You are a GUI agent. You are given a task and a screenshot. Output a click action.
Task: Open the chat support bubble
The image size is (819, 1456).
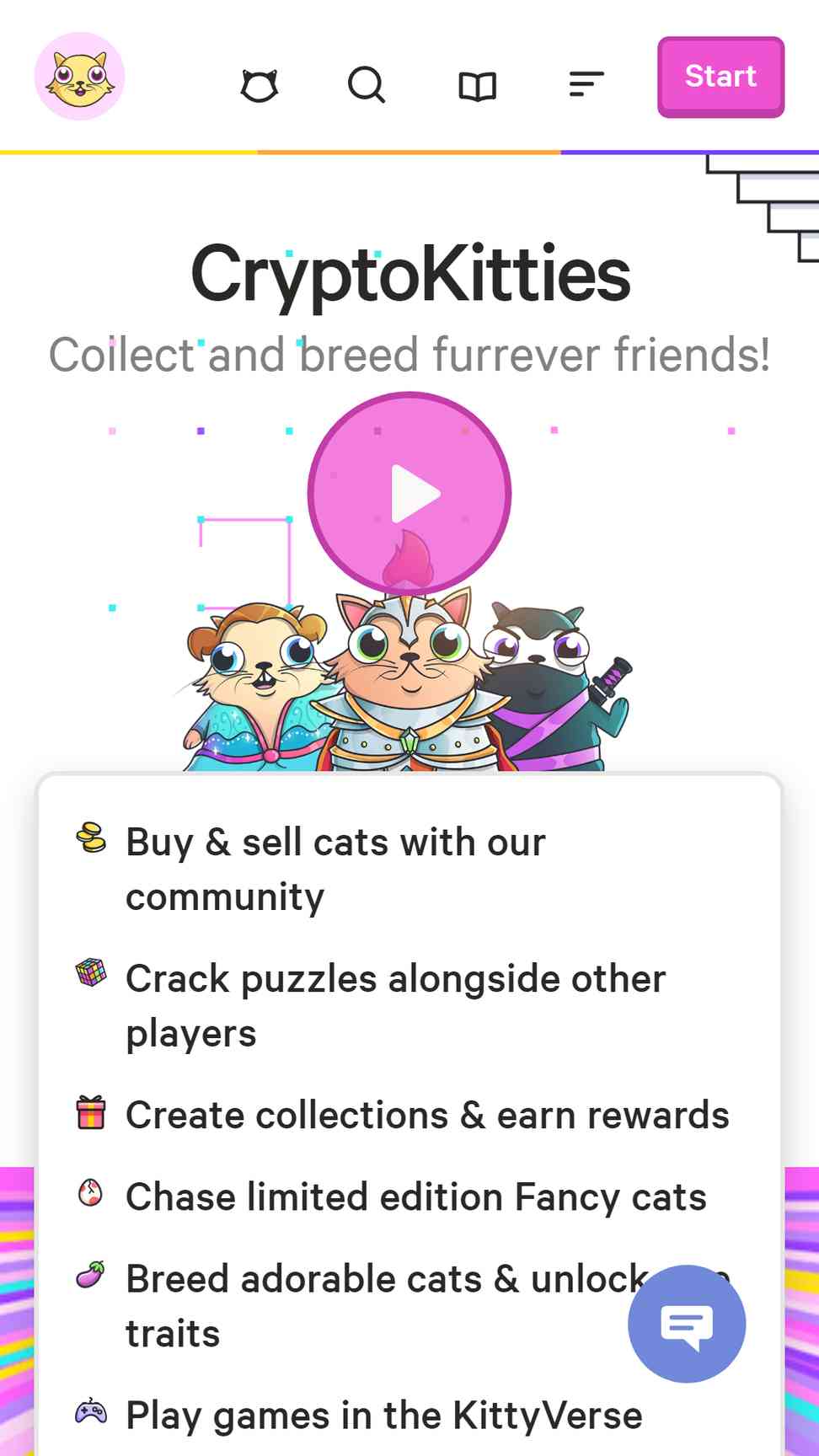[687, 1324]
